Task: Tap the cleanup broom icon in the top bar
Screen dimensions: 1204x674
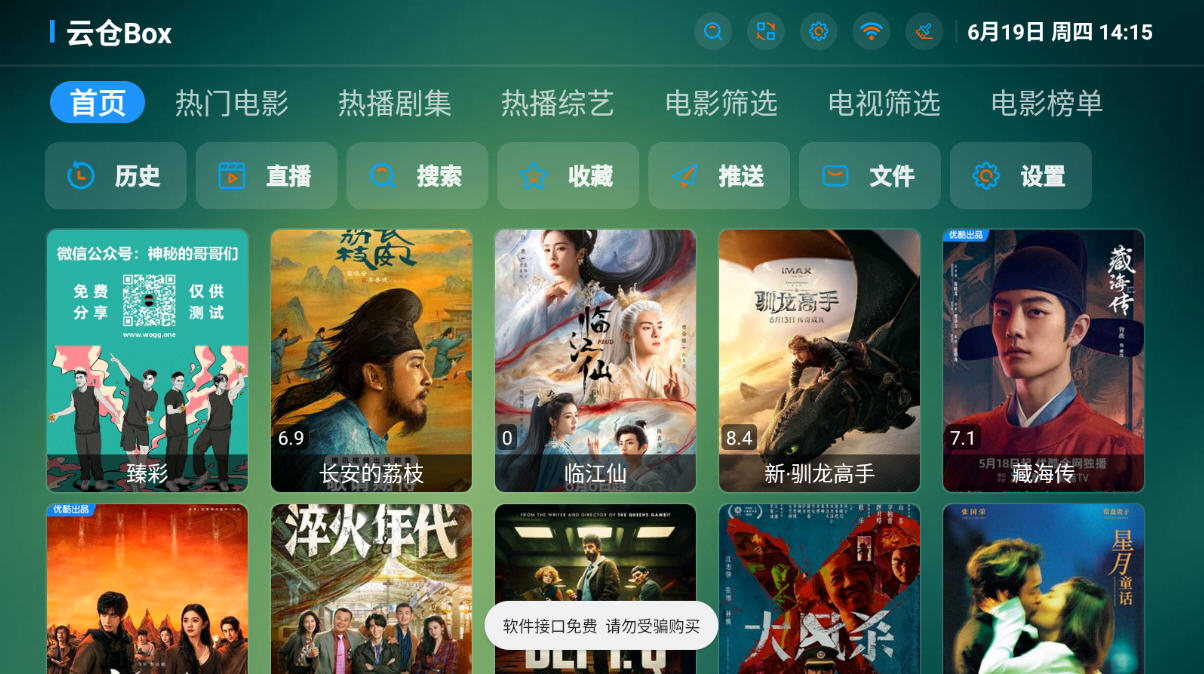Action: pos(925,32)
